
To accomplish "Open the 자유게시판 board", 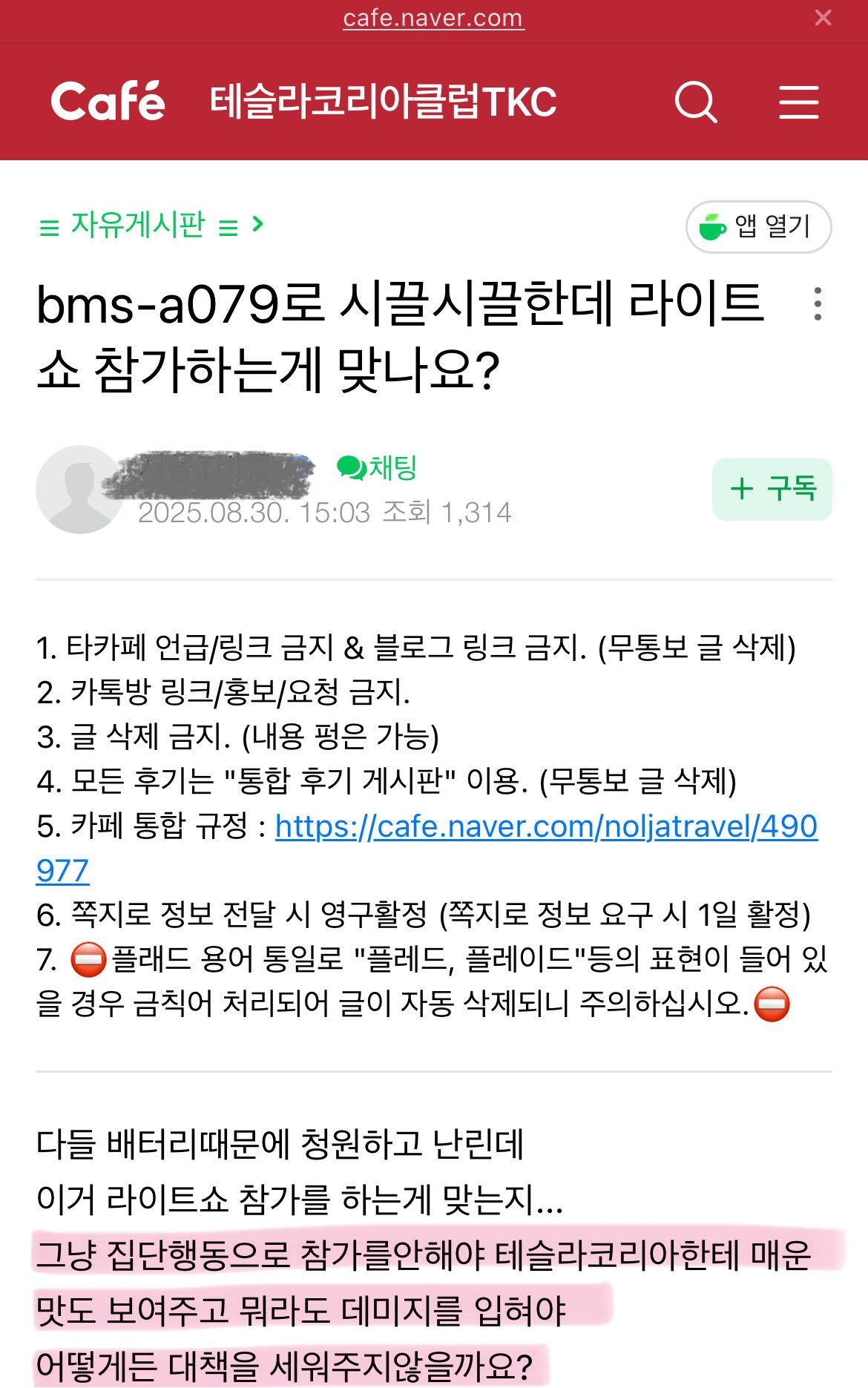I will pos(138,225).
